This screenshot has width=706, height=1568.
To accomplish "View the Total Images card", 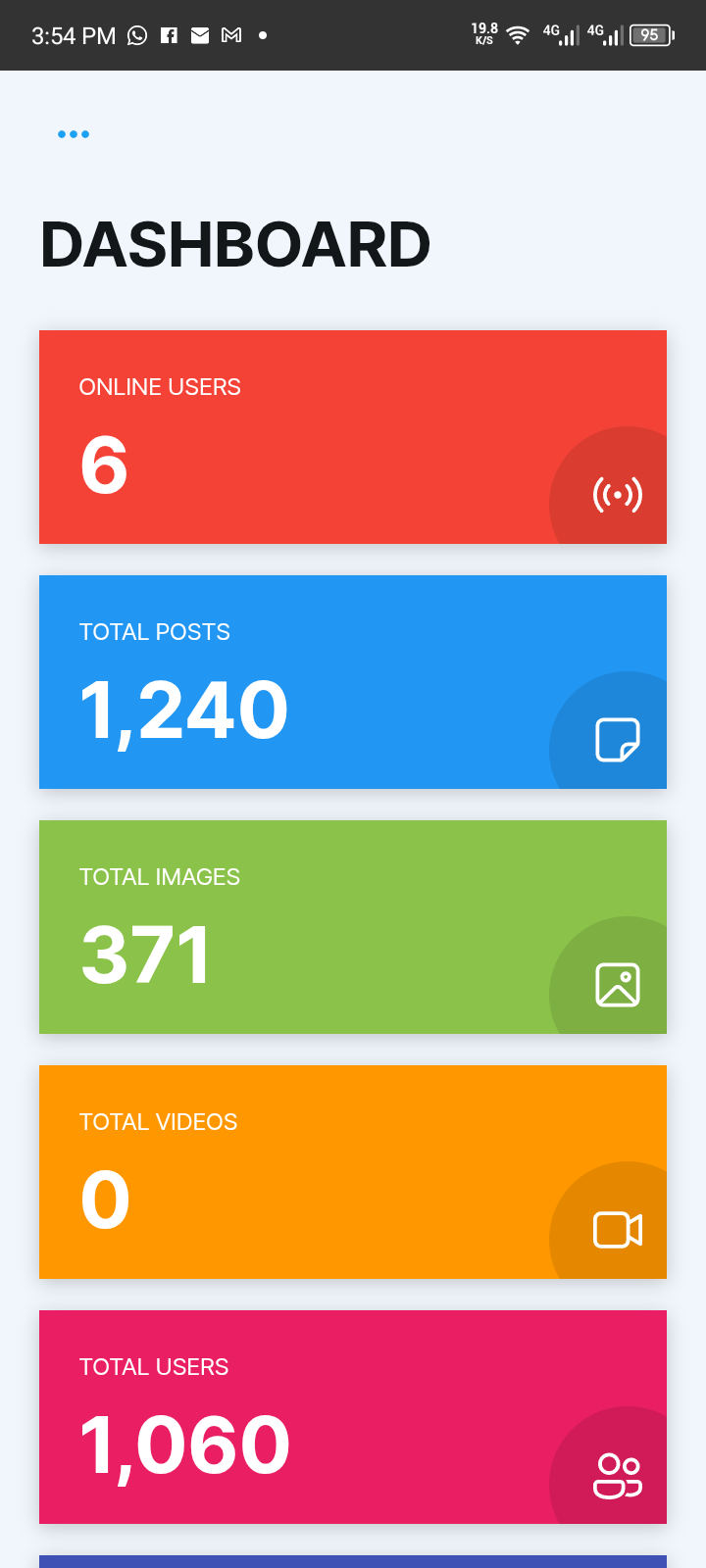I will click(353, 927).
